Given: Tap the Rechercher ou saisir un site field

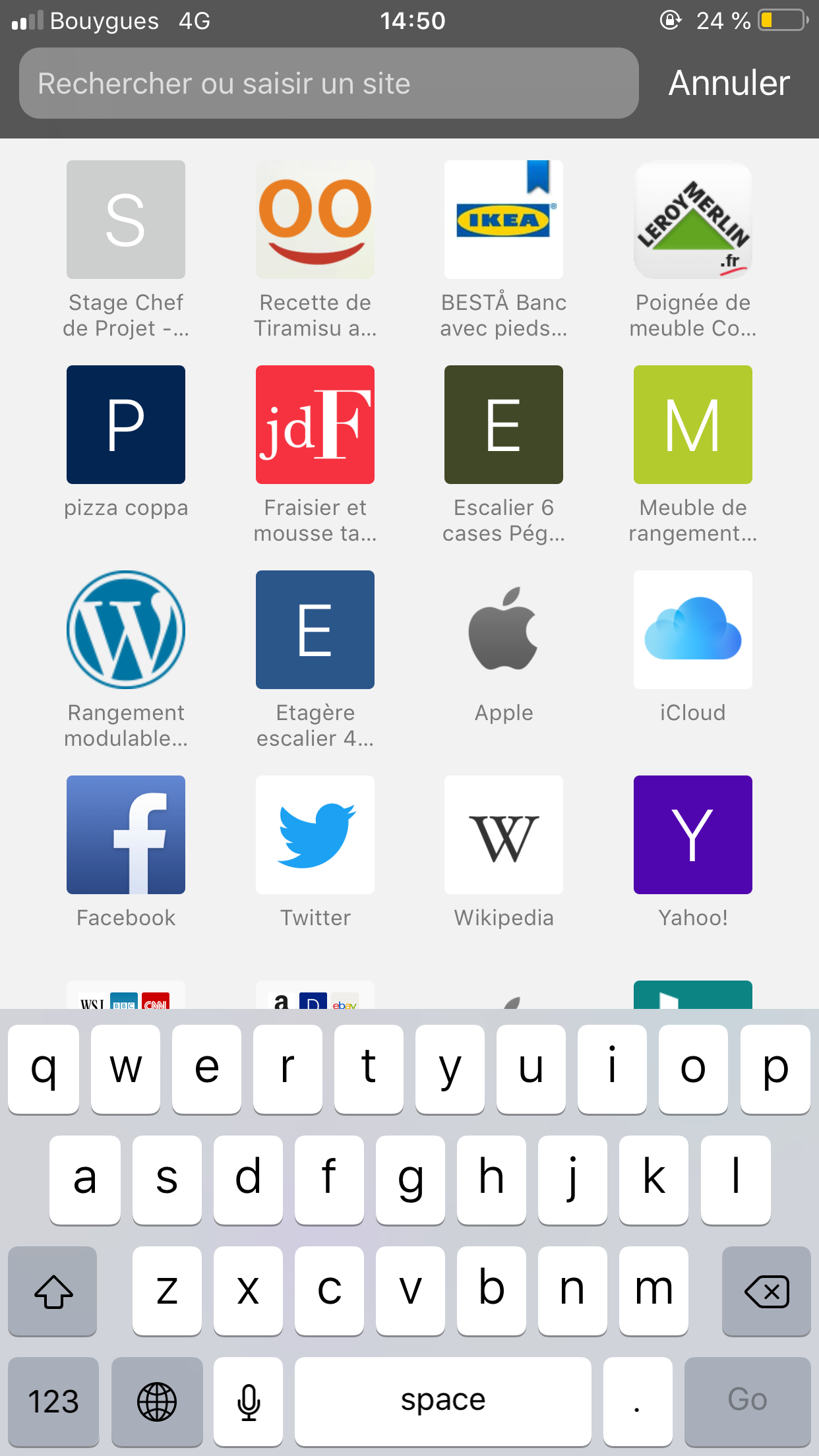Looking at the screenshot, I should [328, 83].
